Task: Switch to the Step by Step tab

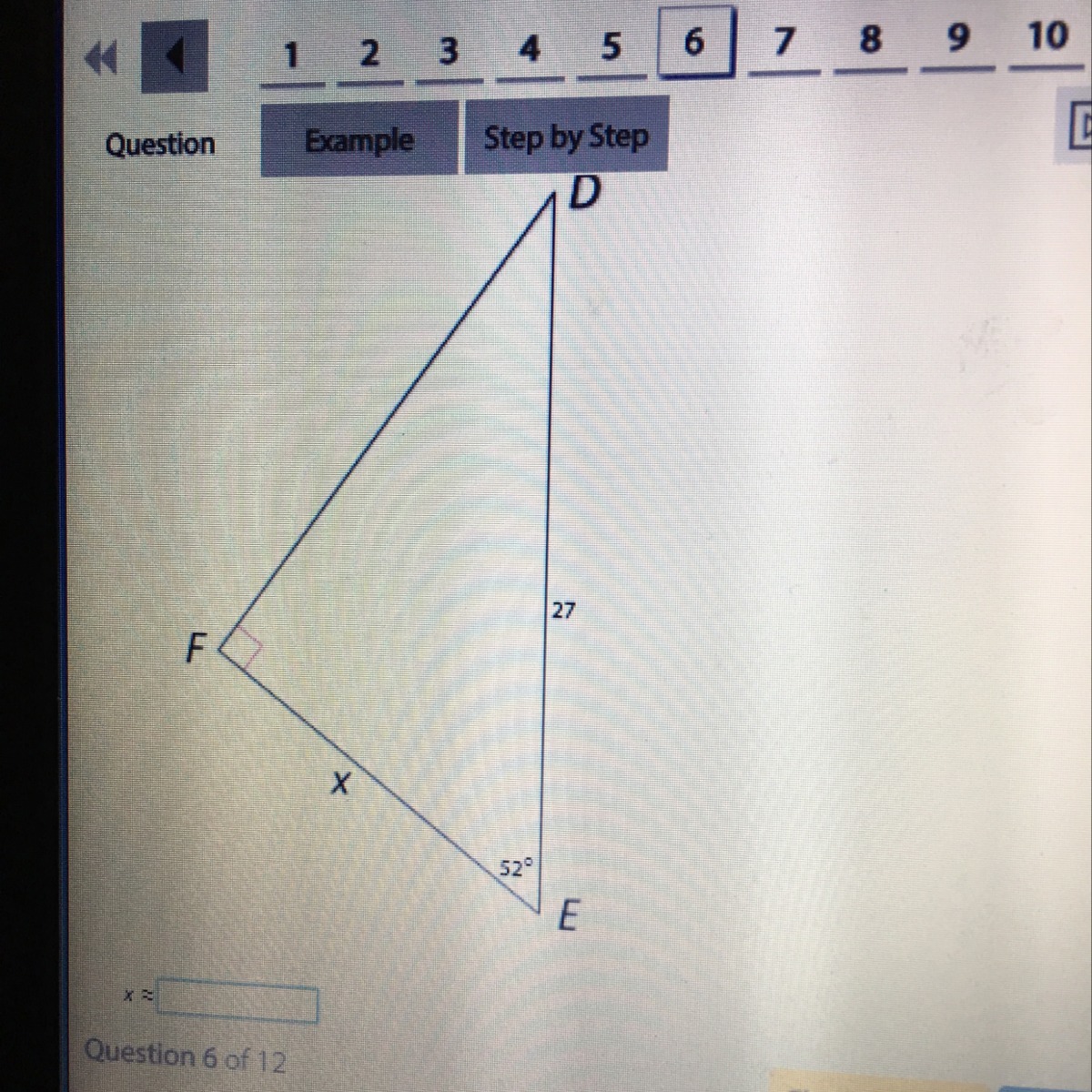Action: pos(566,137)
